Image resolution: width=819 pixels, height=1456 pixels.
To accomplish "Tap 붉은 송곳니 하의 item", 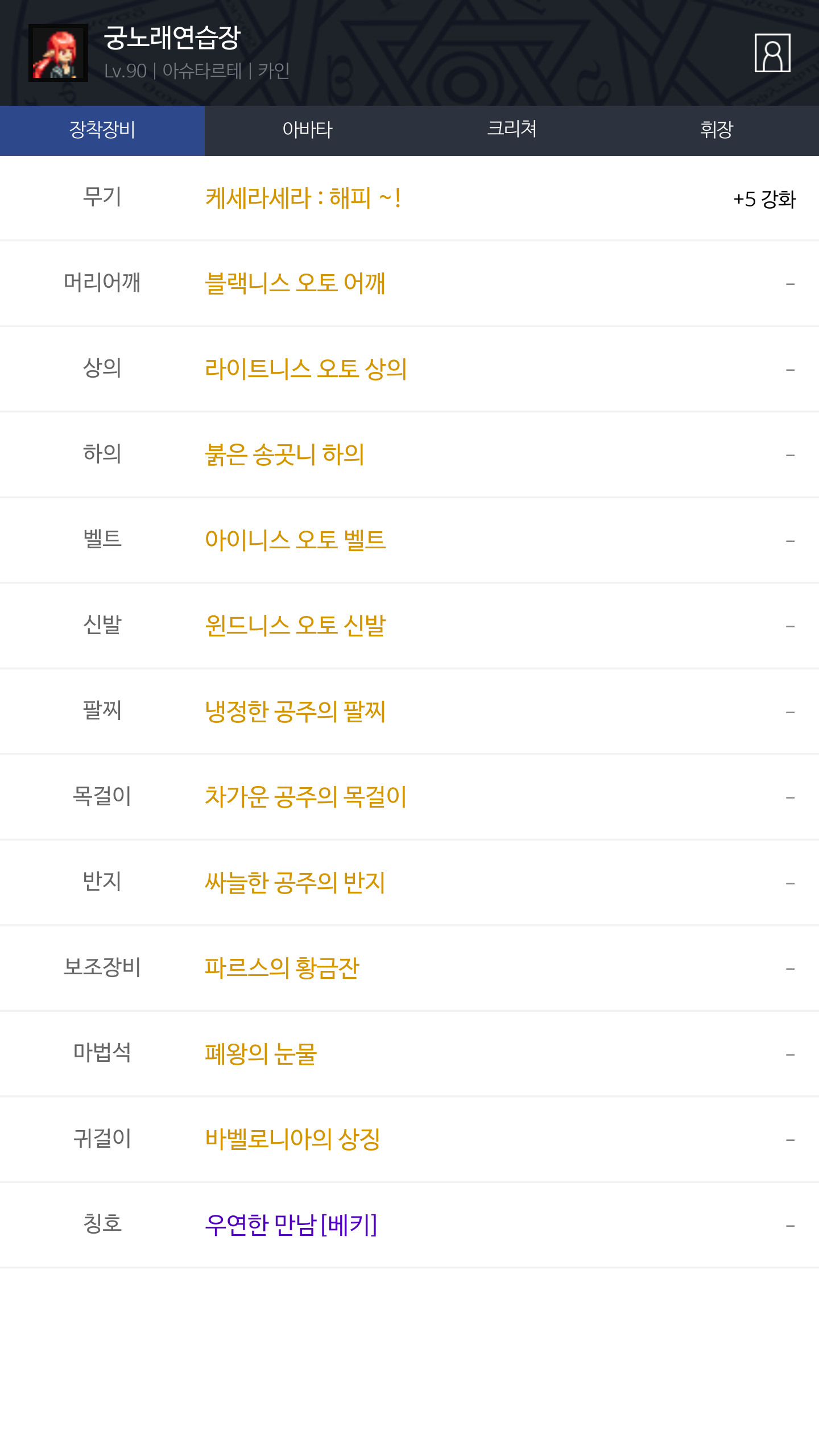I will point(284,454).
